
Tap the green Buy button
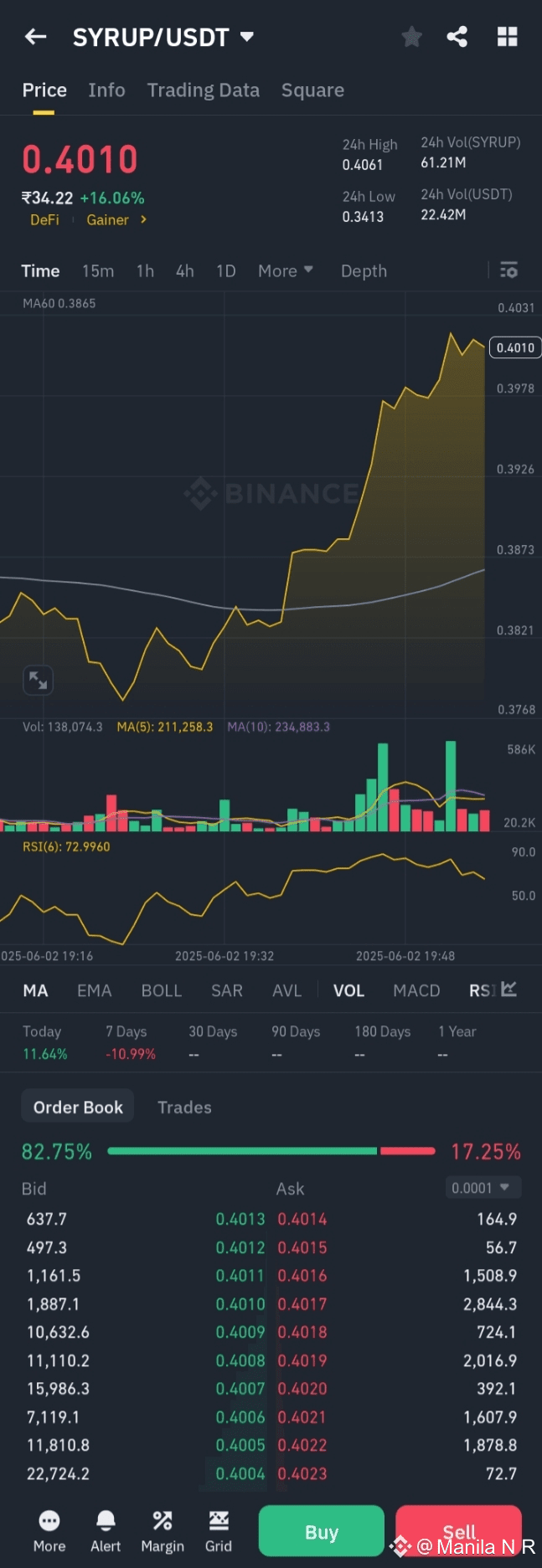point(322,1532)
